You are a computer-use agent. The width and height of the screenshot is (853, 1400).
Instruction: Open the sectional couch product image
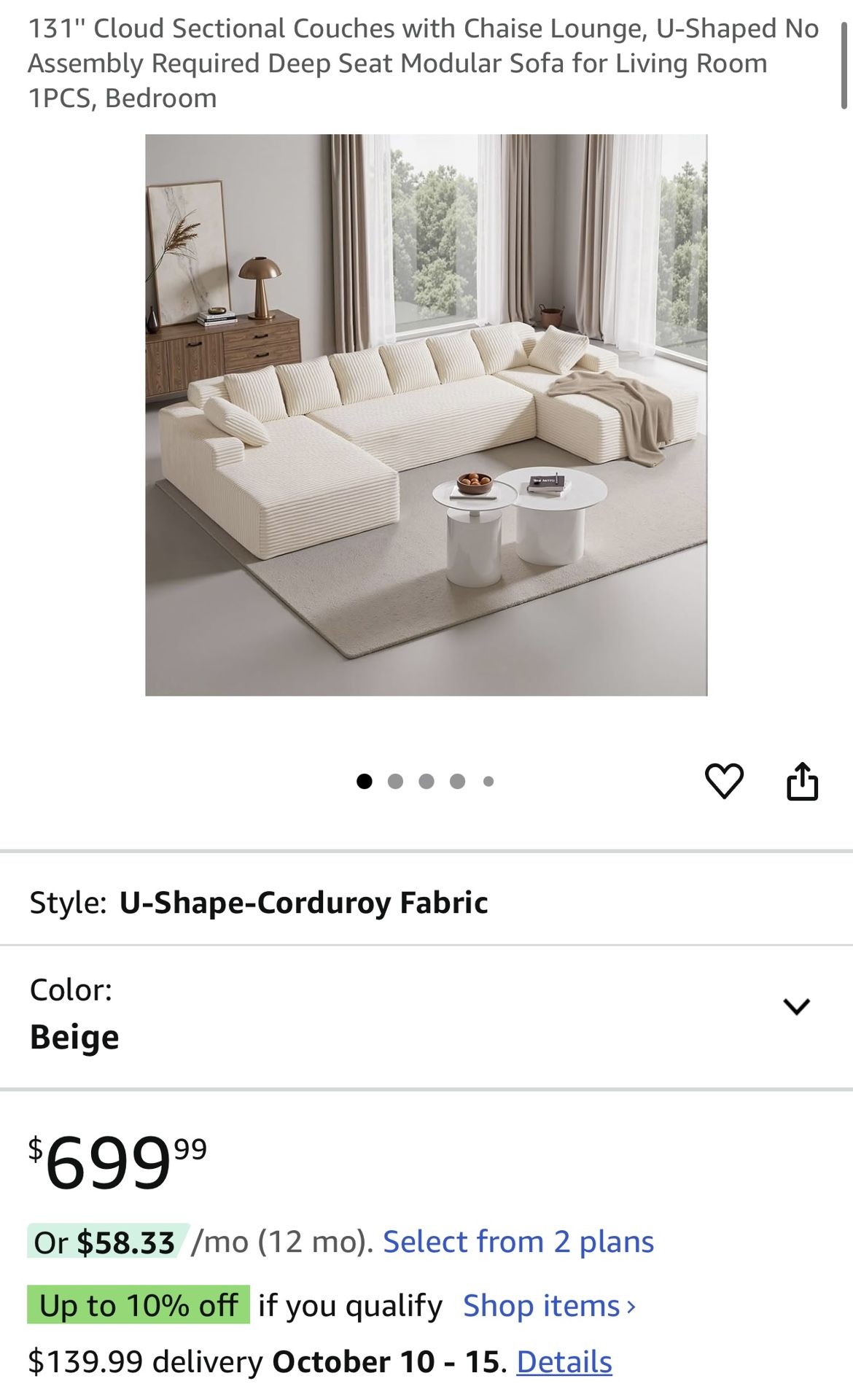[x=426, y=415]
